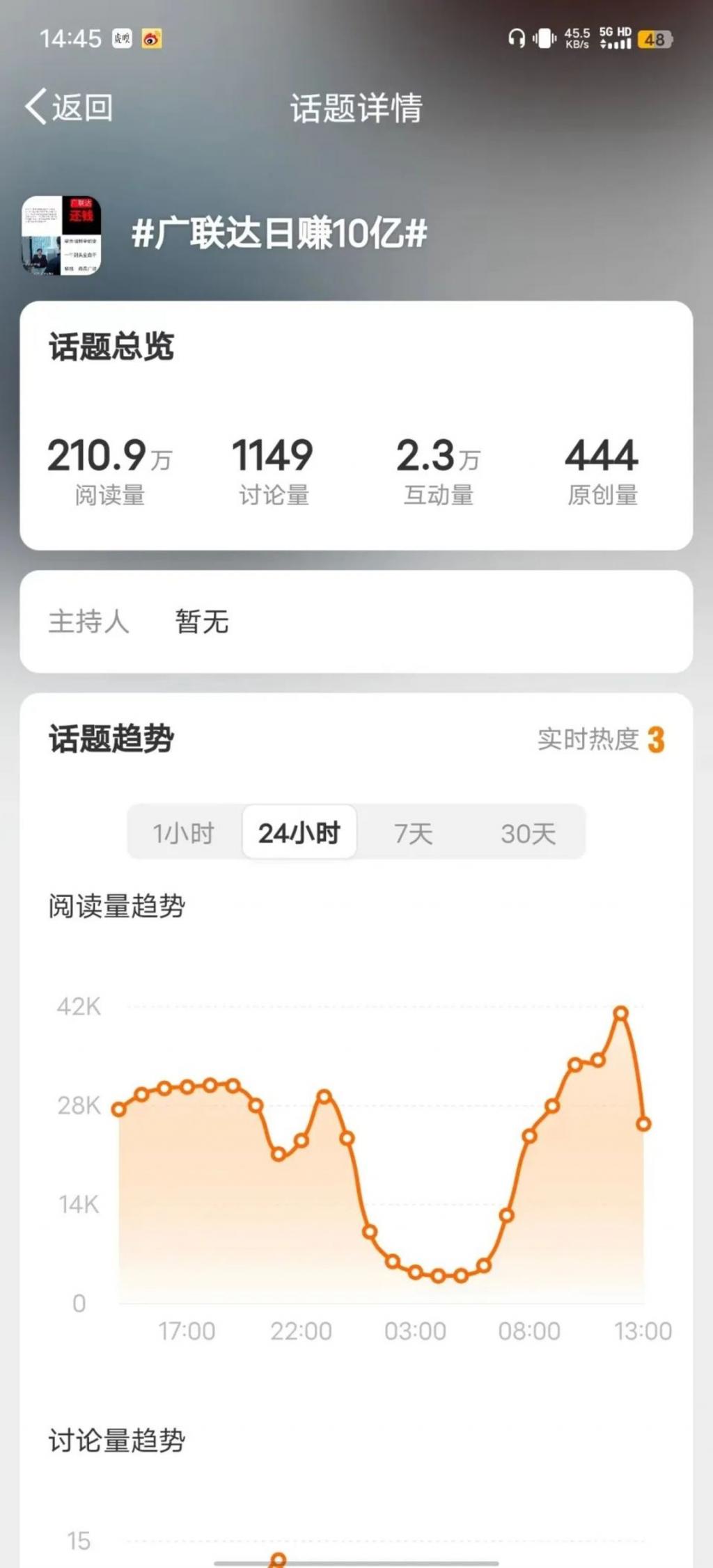This screenshot has height=1568, width=713.
Task: Switch trend range to 1小时
Action: (x=184, y=833)
